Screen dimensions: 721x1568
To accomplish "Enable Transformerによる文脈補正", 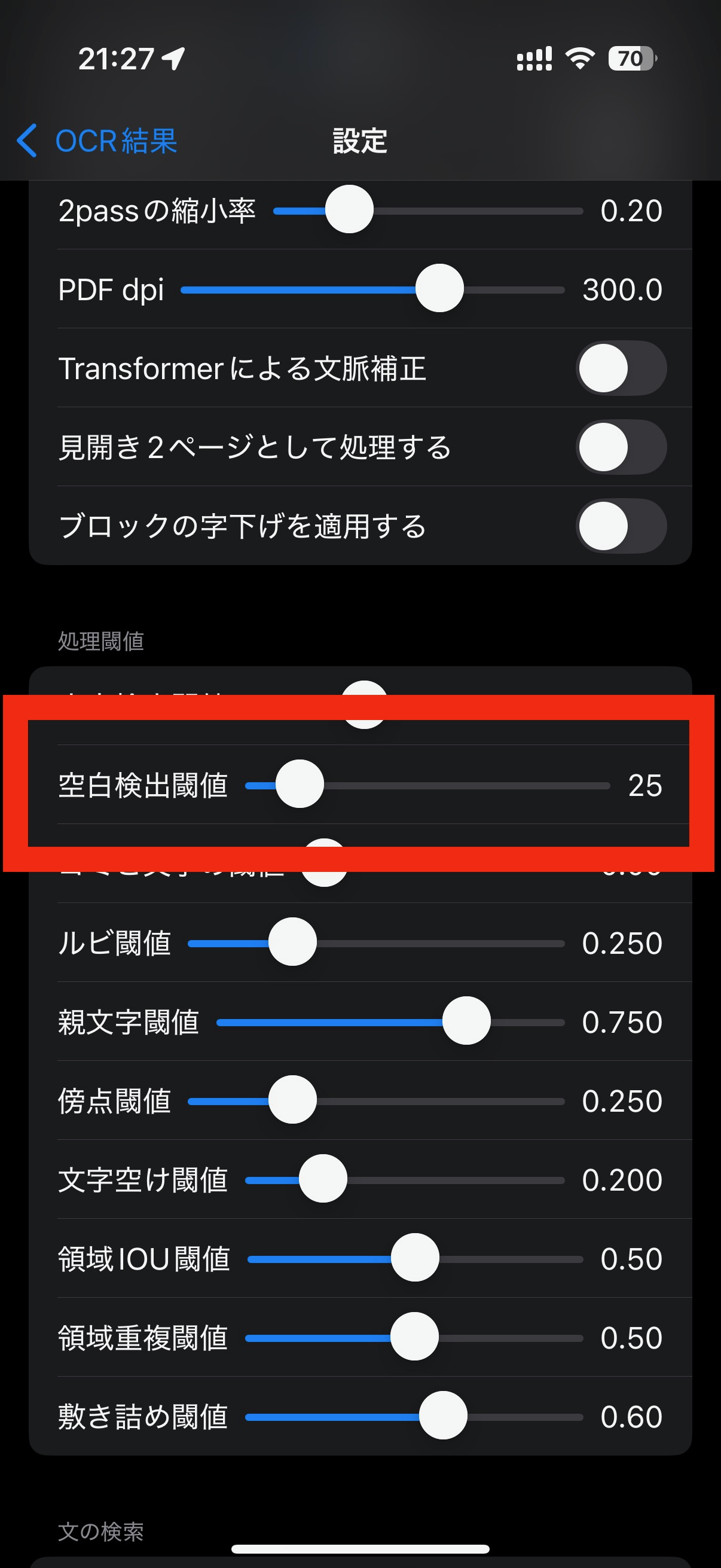I will [x=621, y=368].
